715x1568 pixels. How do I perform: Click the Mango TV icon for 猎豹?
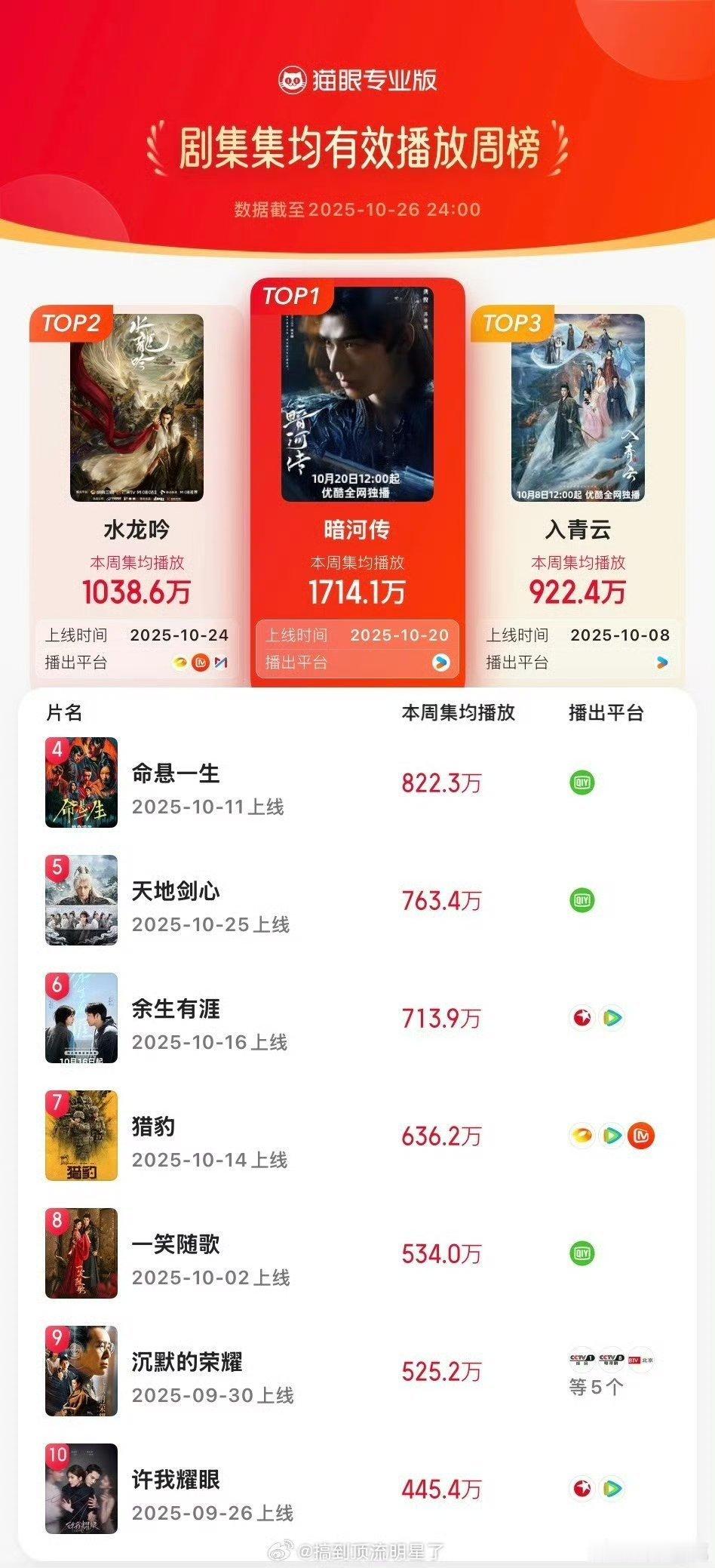[x=642, y=1135]
